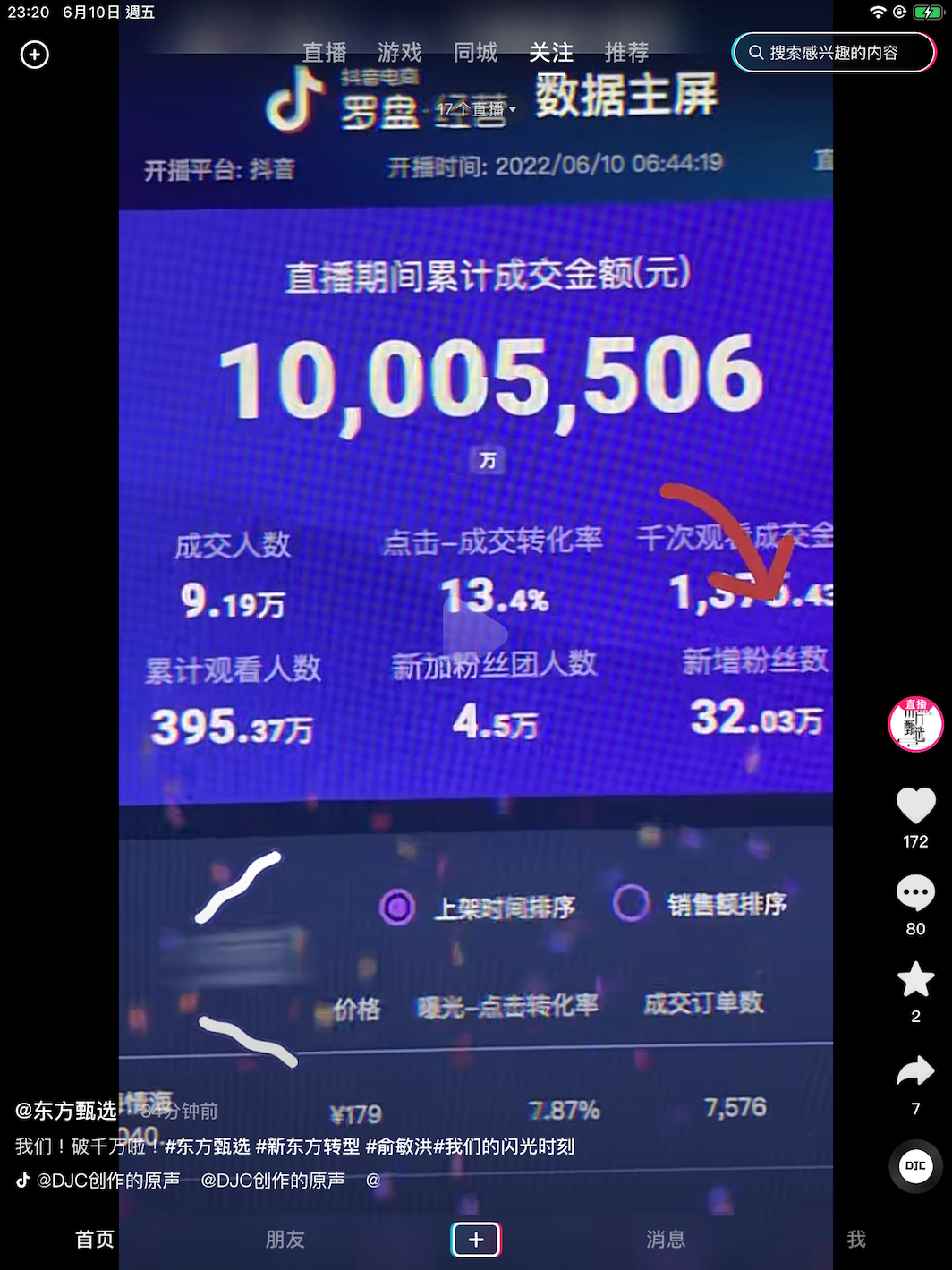Screen dimensions: 952x1270
Task: Open the 消息 tab
Action: tap(666, 1240)
